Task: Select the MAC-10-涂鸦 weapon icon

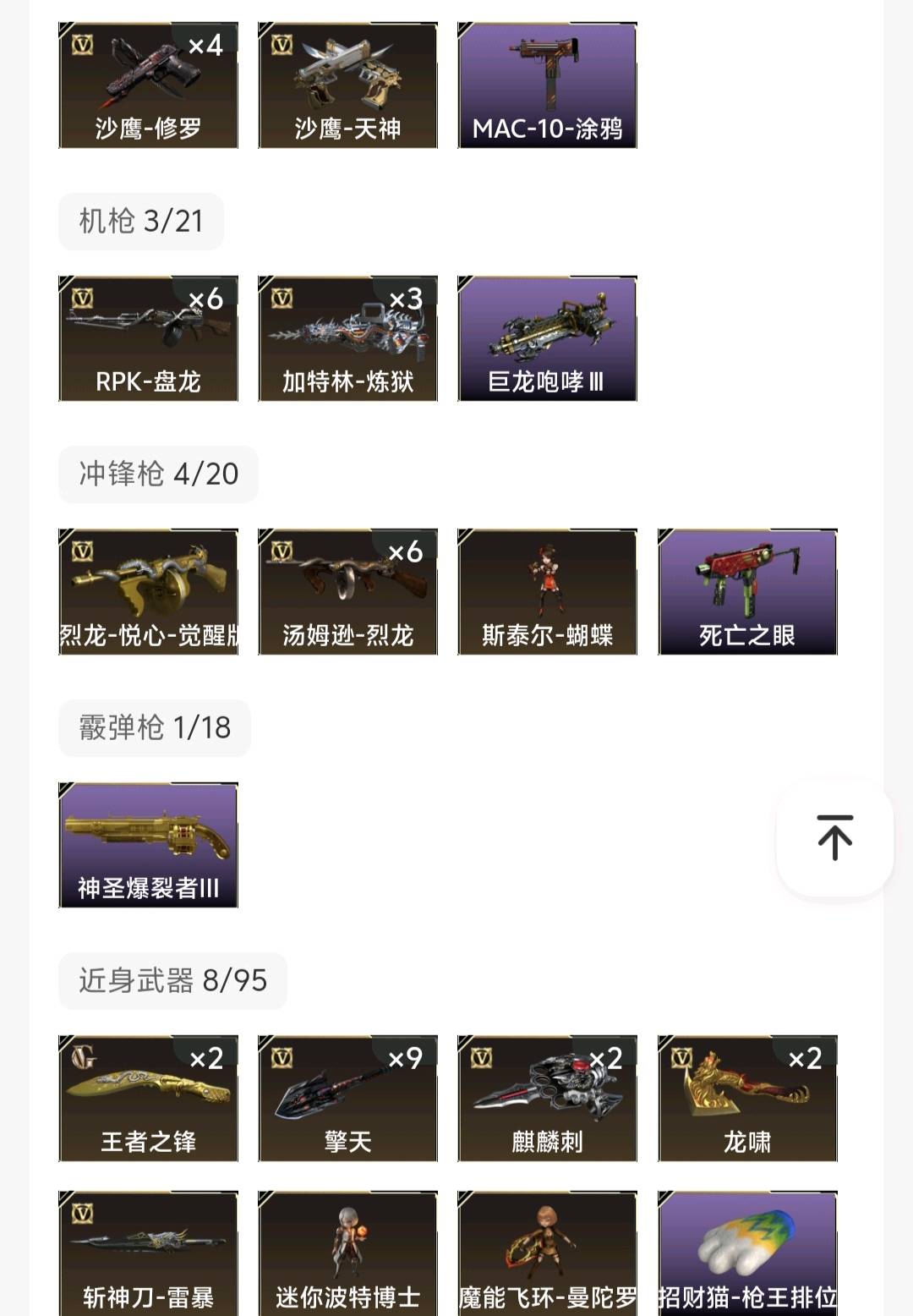Action: point(547,85)
